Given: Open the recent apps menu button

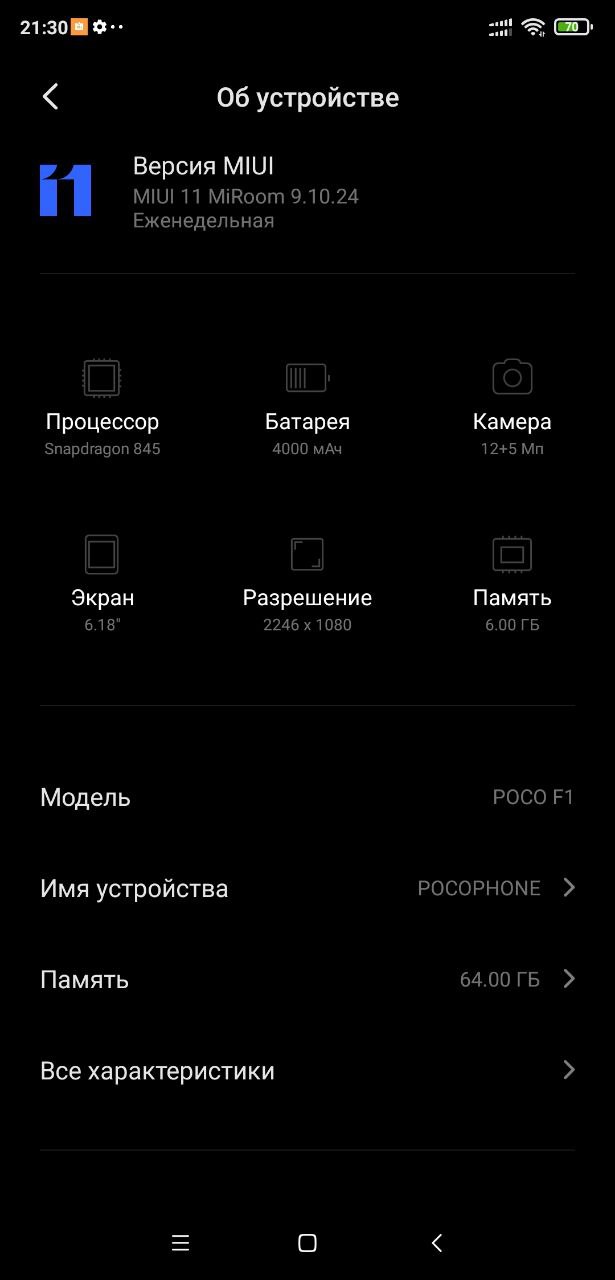Looking at the screenshot, I should pos(181,1243).
